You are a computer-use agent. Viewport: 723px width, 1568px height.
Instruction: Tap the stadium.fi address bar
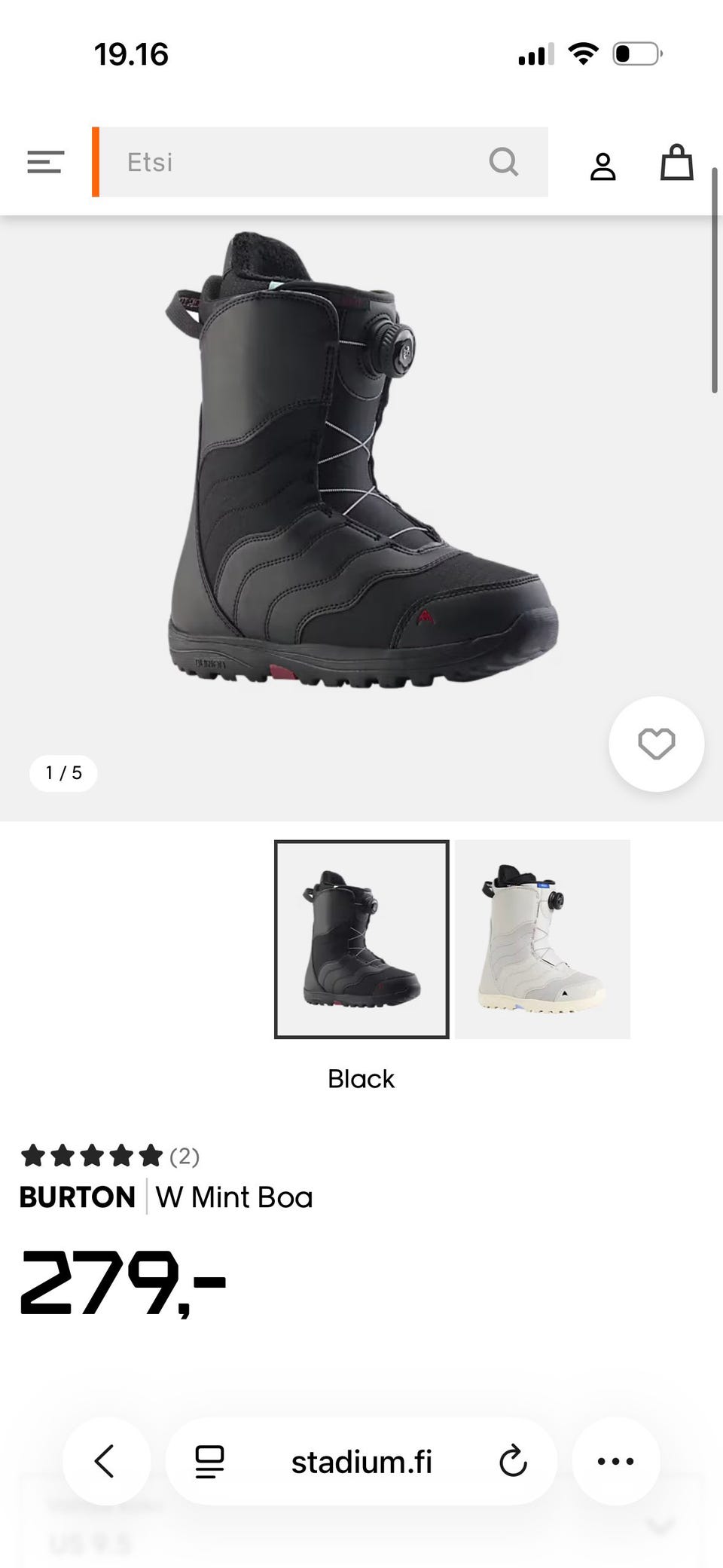[361, 1462]
